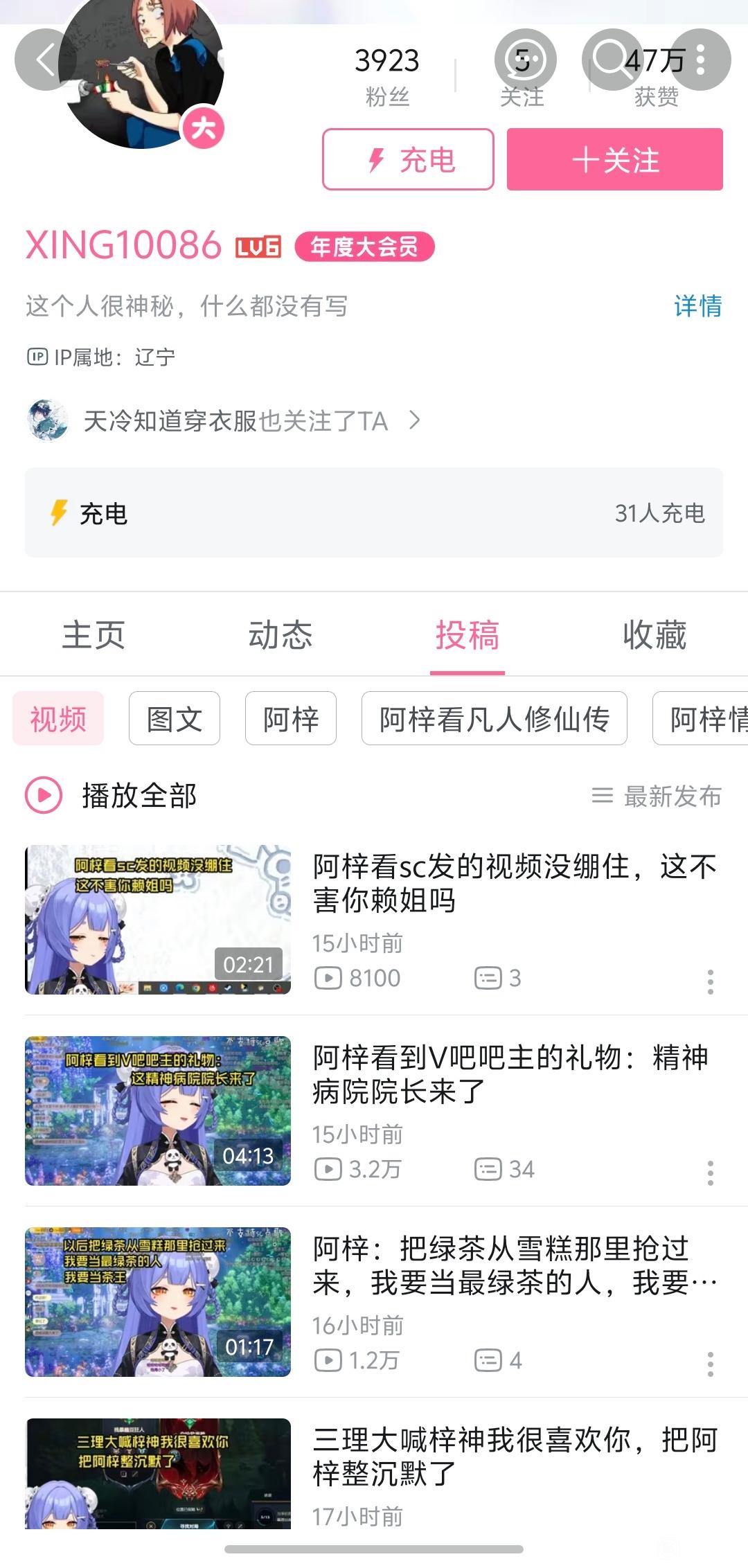Viewport: 748px width, 1568px height.
Task: Open video 阿梓看到V吧吧主的礼物
Action: coord(510,1074)
